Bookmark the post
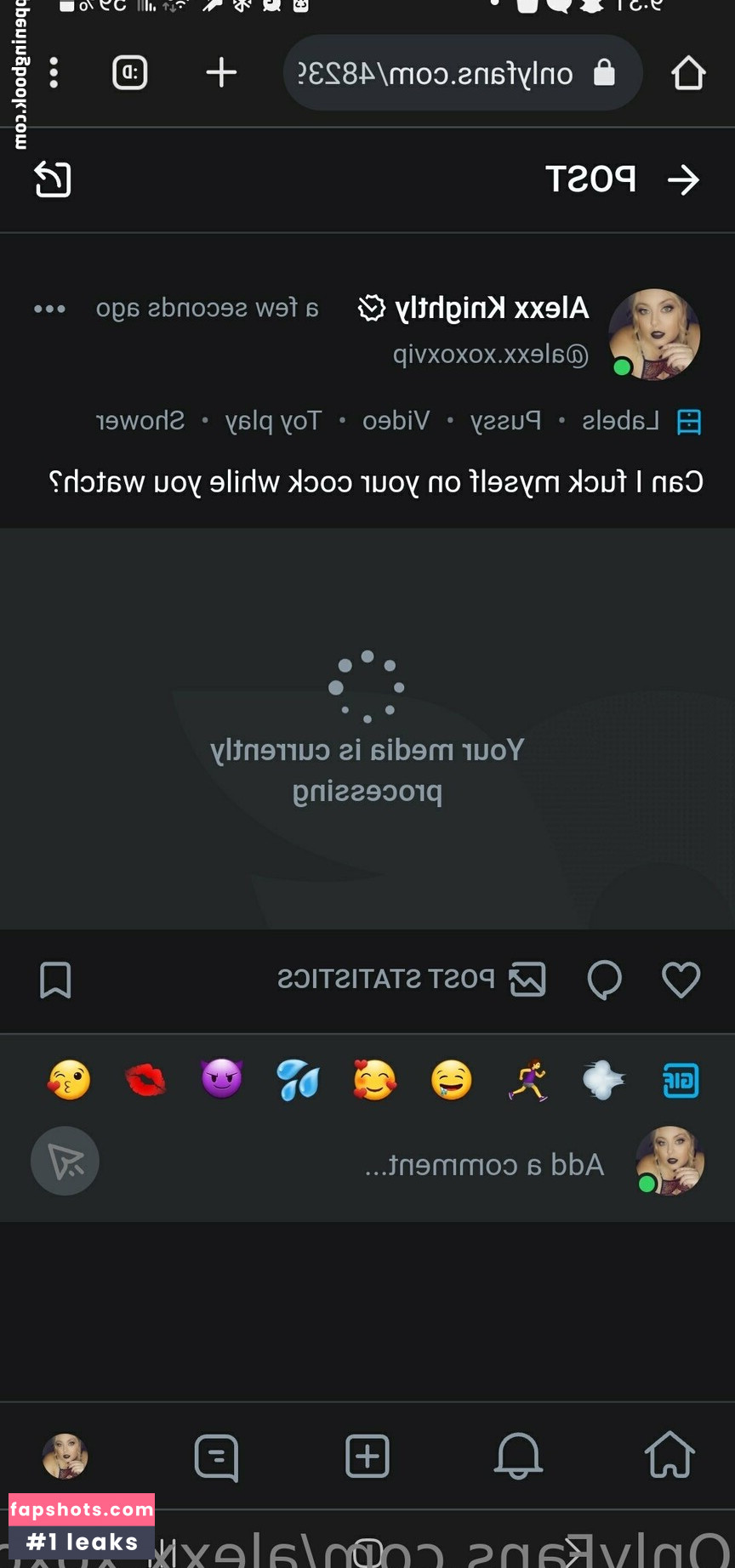 point(54,980)
